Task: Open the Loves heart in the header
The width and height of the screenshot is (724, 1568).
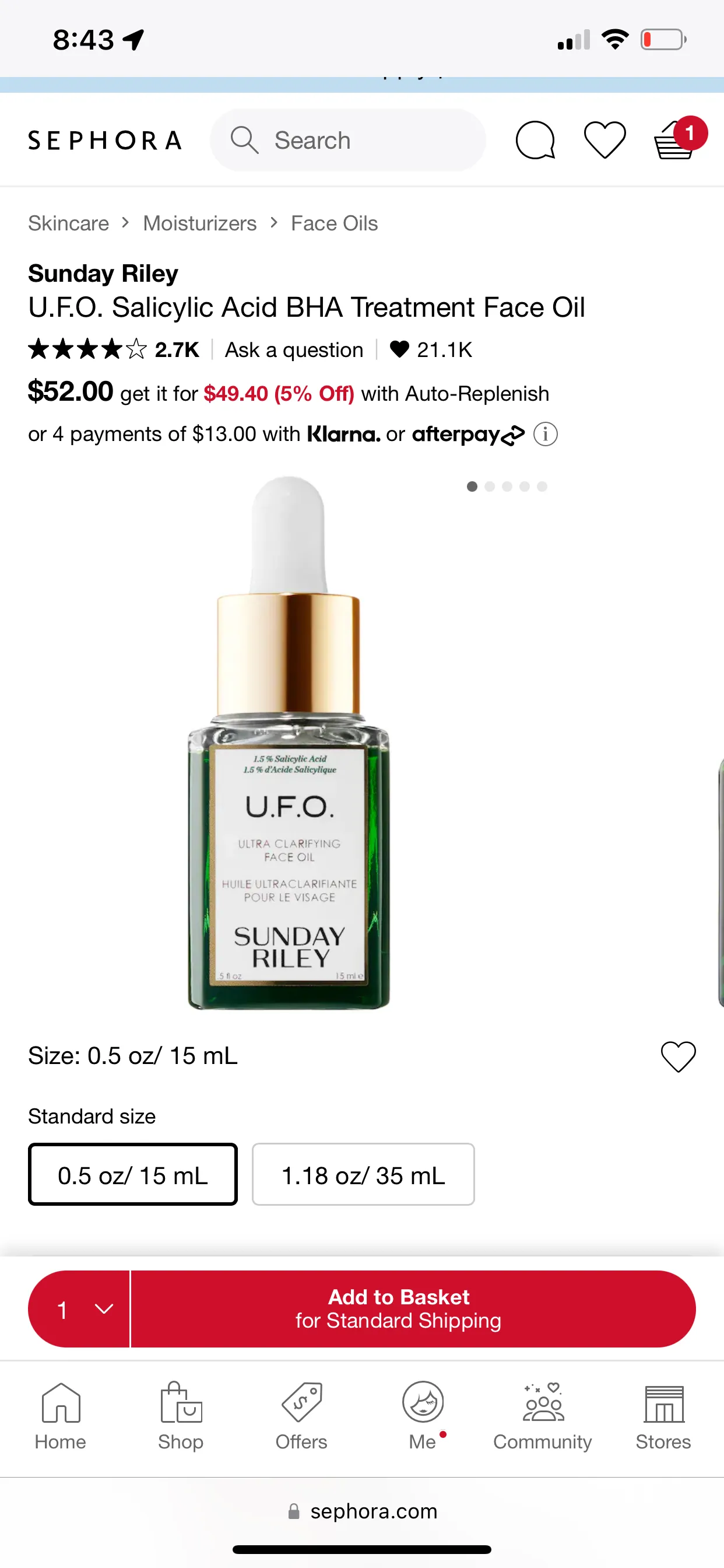Action: click(x=604, y=140)
